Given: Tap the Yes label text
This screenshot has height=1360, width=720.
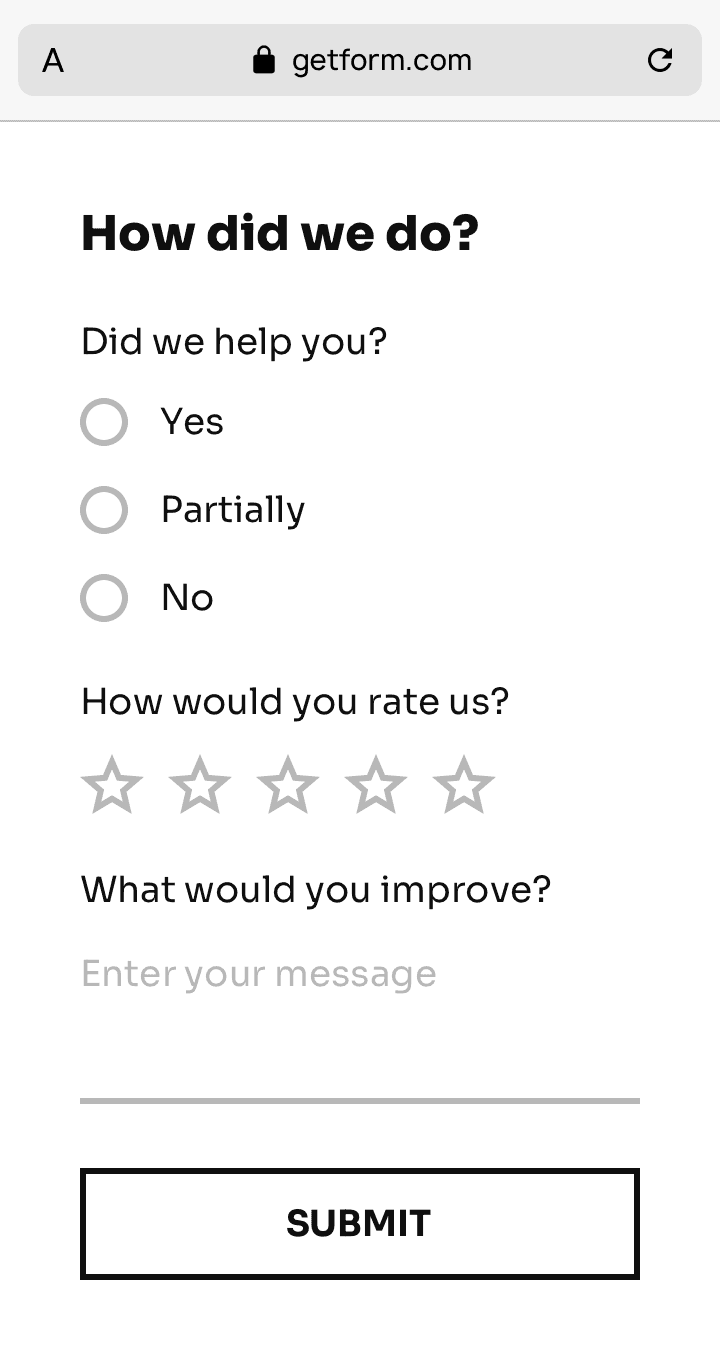Looking at the screenshot, I should [191, 421].
